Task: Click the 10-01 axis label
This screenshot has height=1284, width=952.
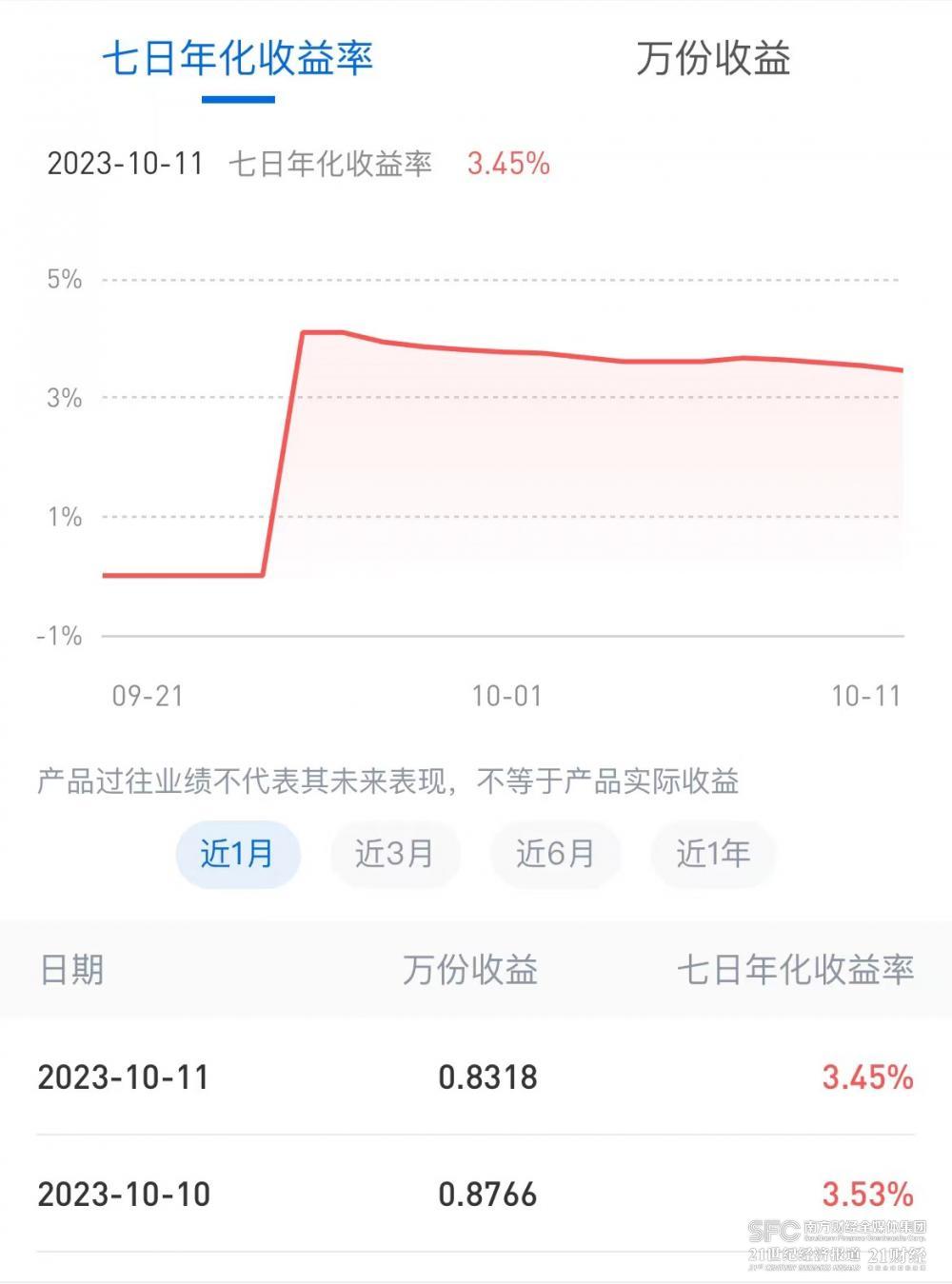Action: (x=504, y=695)
